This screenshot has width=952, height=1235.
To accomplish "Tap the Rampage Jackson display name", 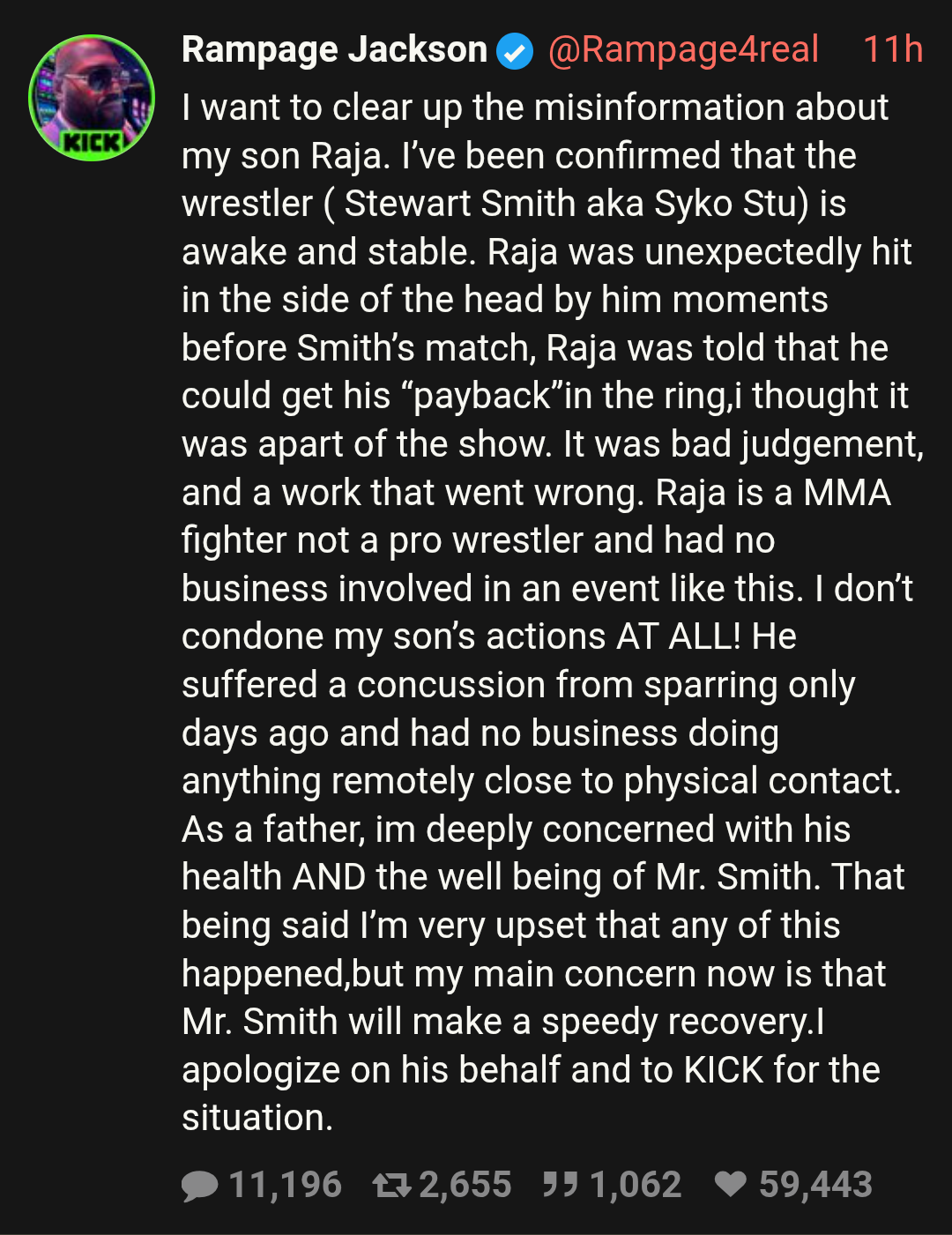I will tap(334, 50).
